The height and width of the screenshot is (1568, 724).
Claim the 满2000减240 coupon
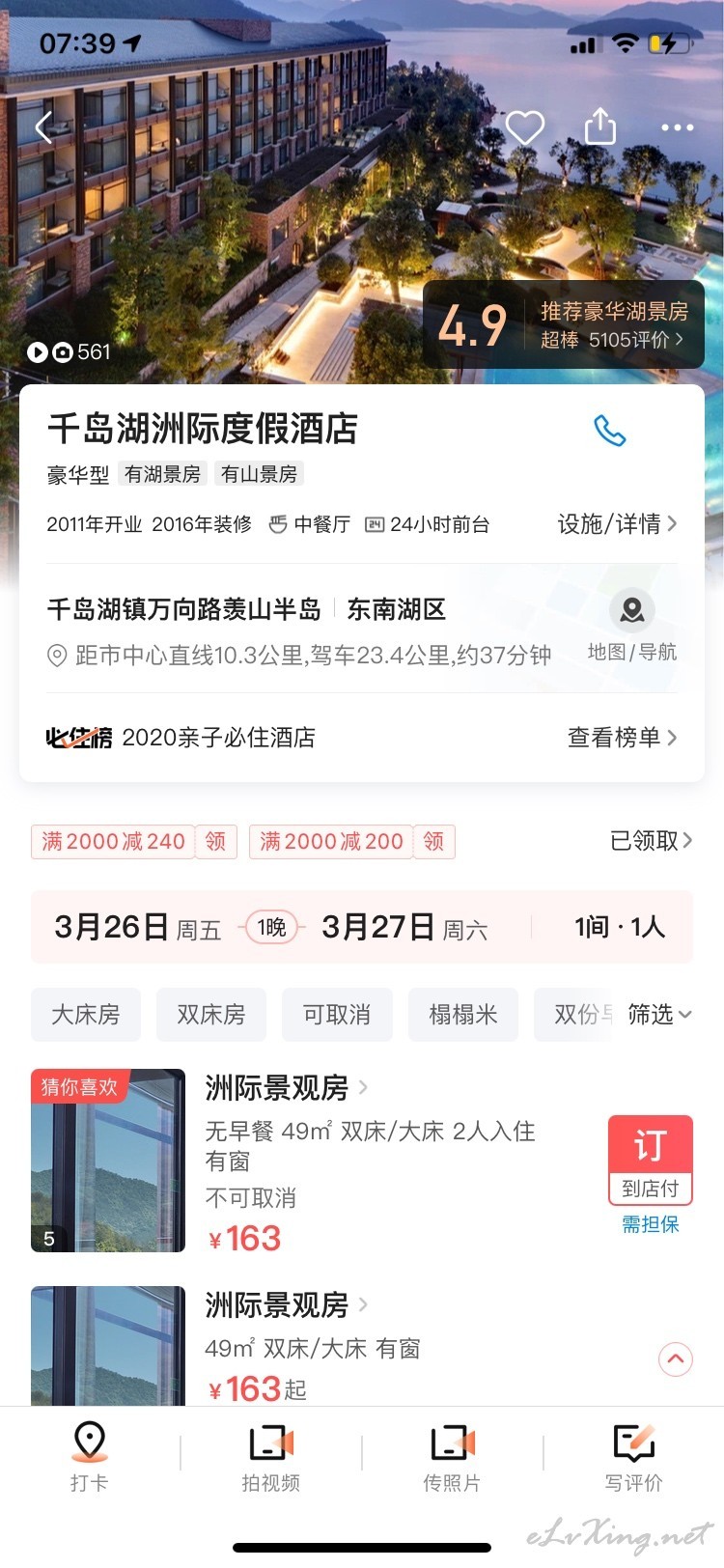click(134, 841)
